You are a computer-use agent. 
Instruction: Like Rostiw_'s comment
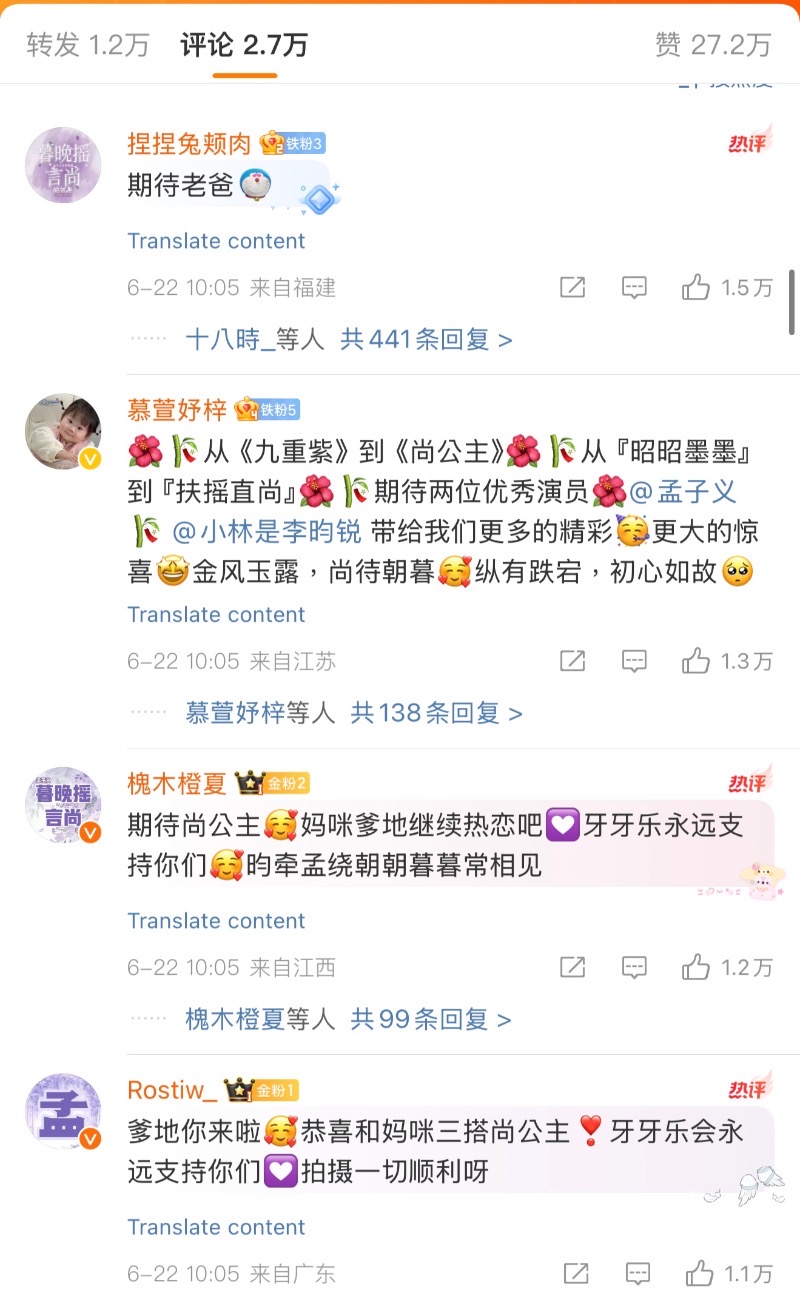pyautogui.click(x=699, y=1274)
